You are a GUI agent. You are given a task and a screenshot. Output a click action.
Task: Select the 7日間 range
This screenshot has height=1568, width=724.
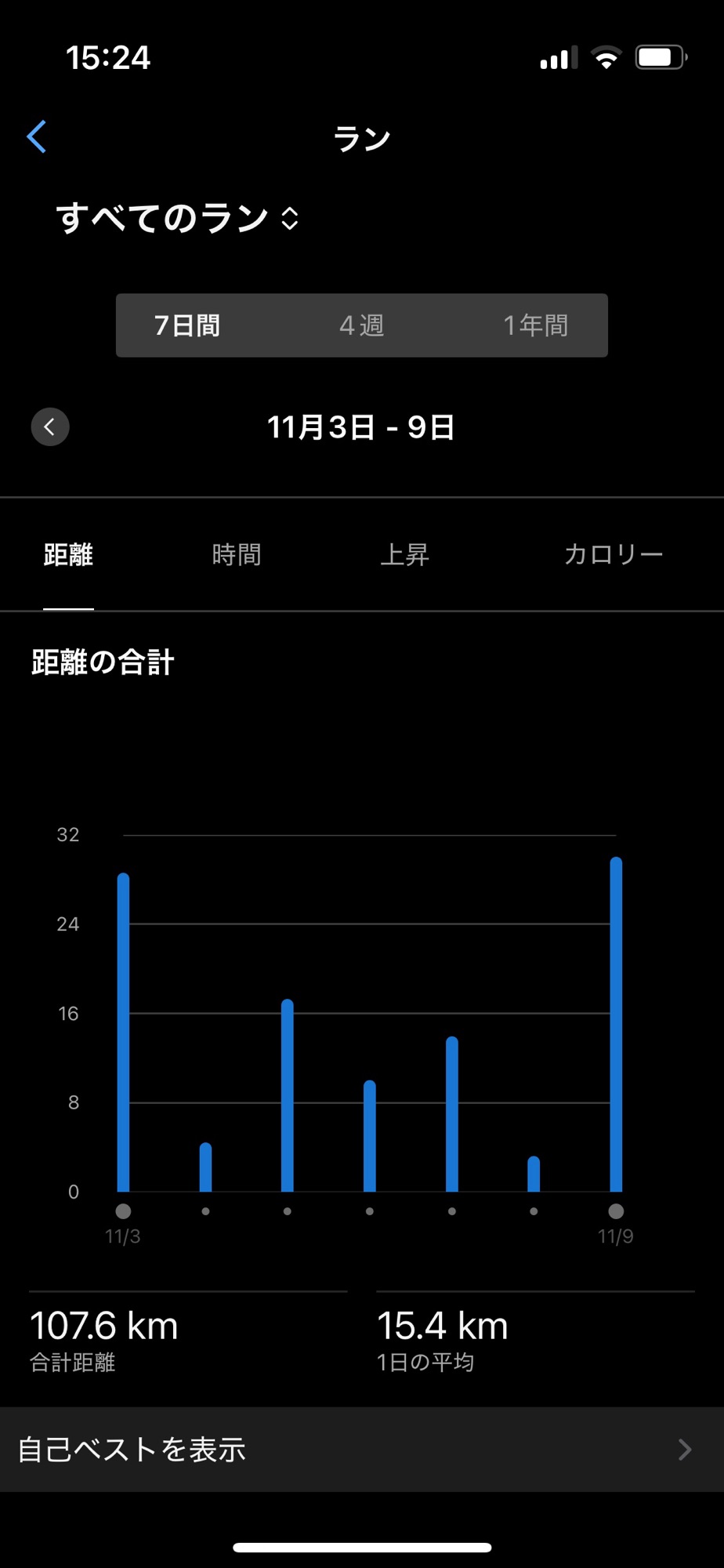coord(187,325)
